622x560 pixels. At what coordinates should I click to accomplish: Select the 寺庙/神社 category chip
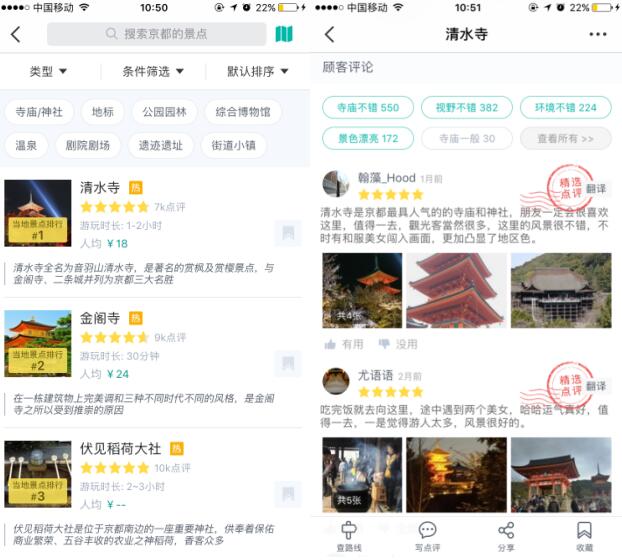(x=39, y=112)
